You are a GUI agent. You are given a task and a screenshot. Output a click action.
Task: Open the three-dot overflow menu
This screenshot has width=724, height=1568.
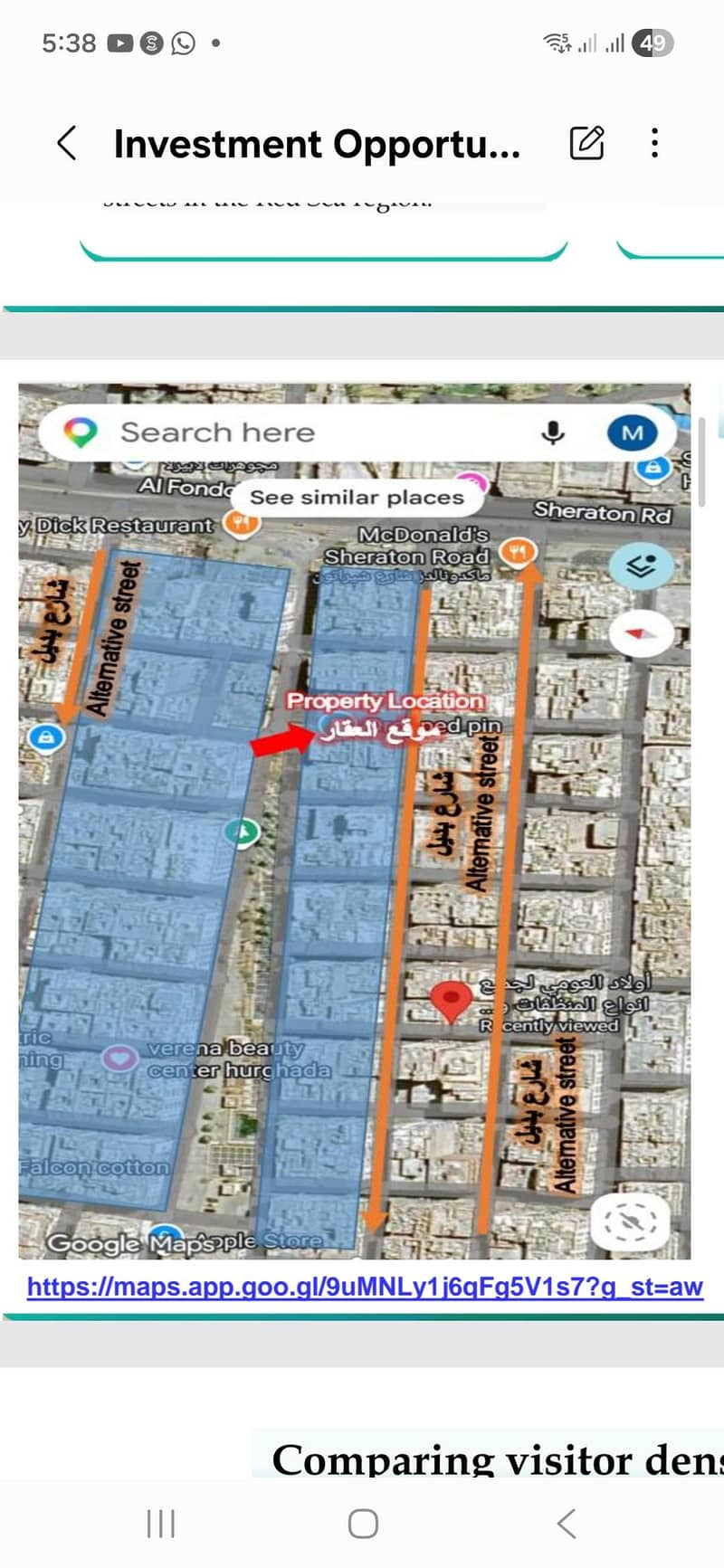(x=654, y=143)
